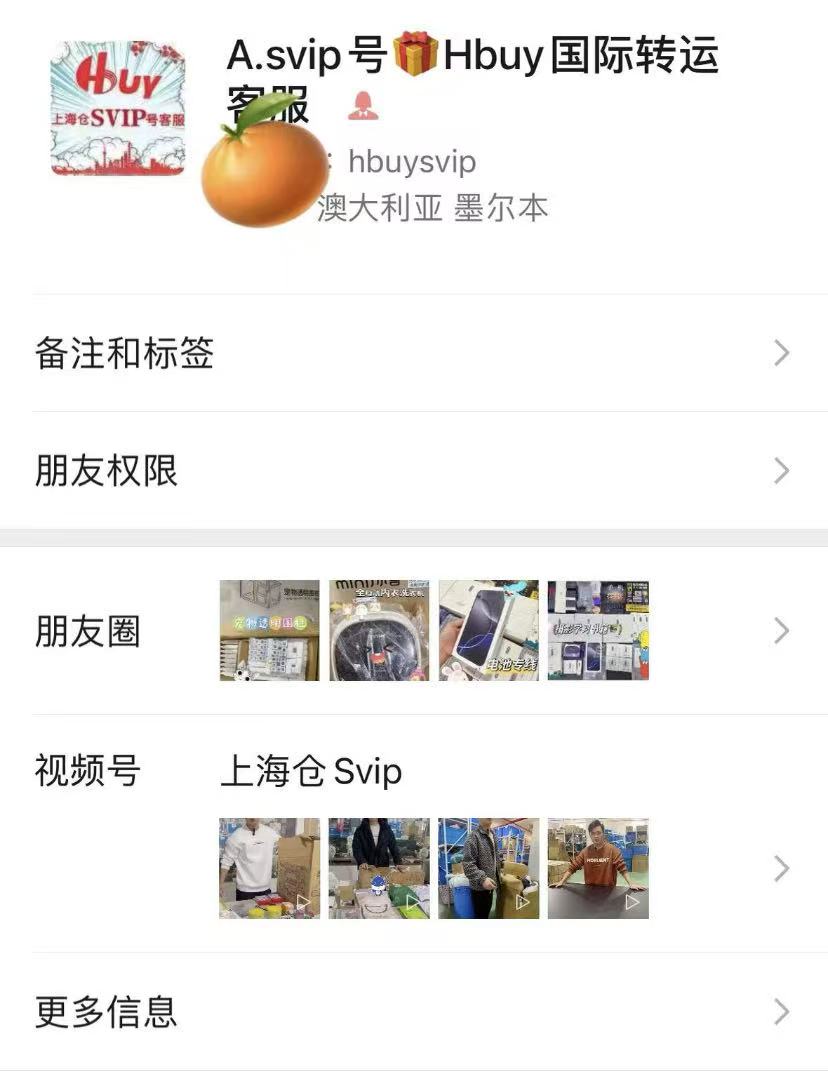The image size is (828, 1071).
Task: View the 朋友圈 moments
Action: coord(414,631)
